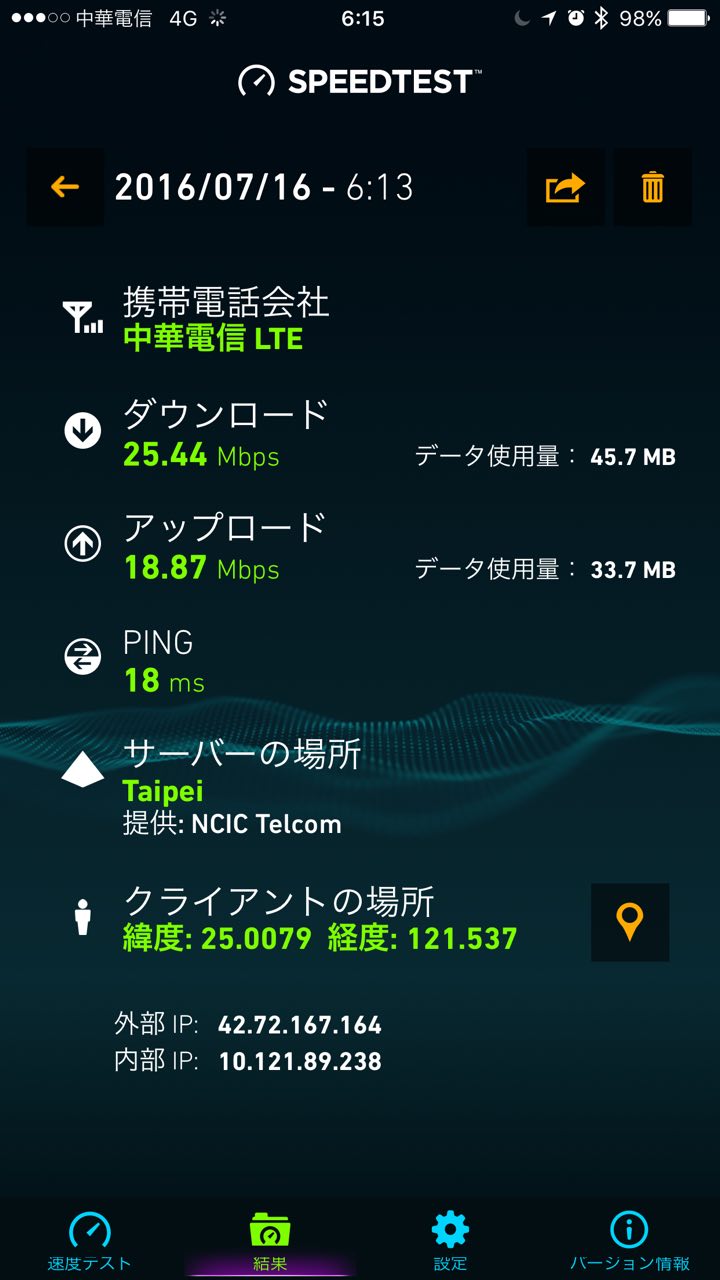Switch to the 速度テスト tab
Viewport: 720px width, 1280px height.
pos(89,1240)
